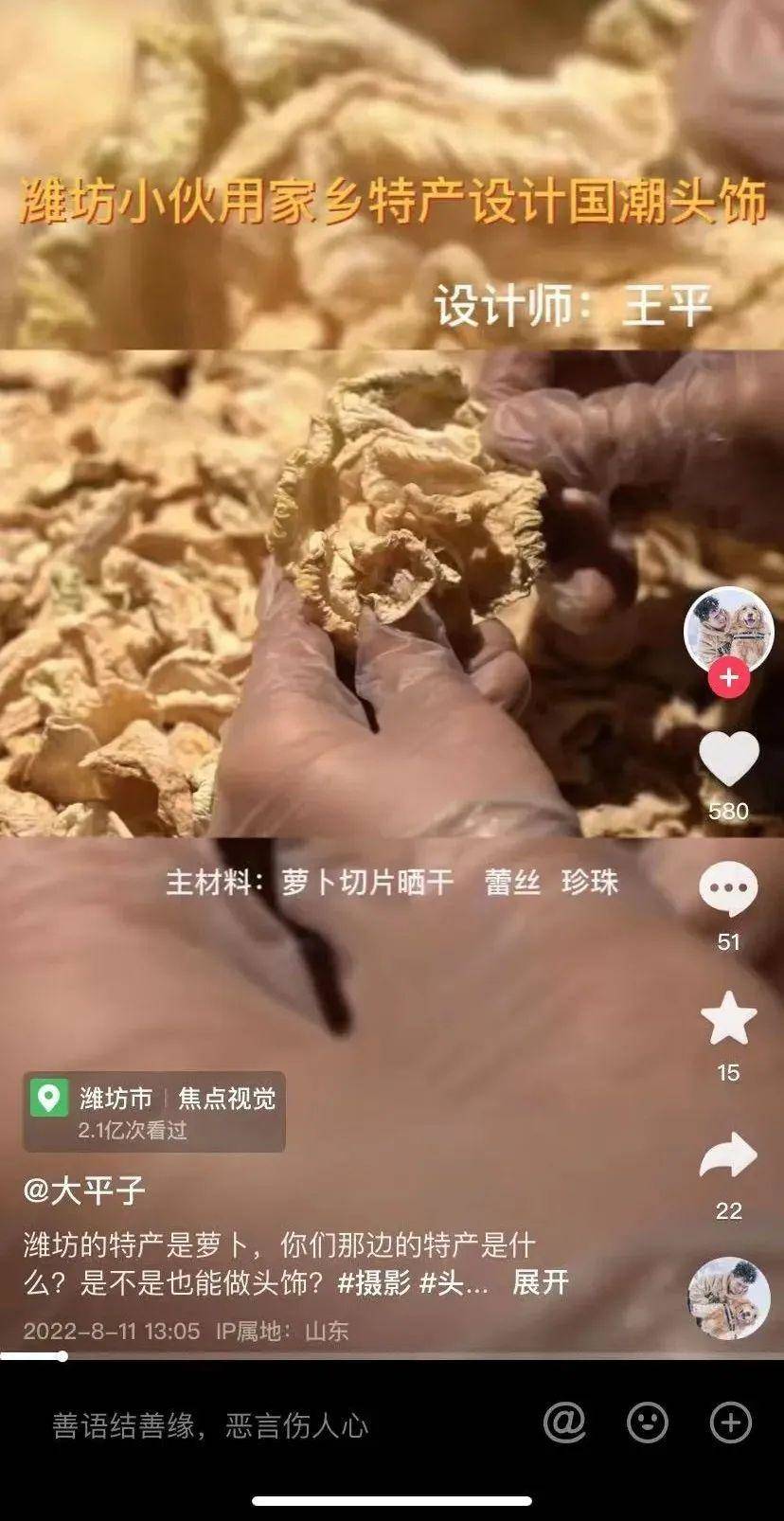The width and height of the screenshot is (784, 1521).
Task: Tap the comment field 善语结善缘
Action: coord(210,1425)
